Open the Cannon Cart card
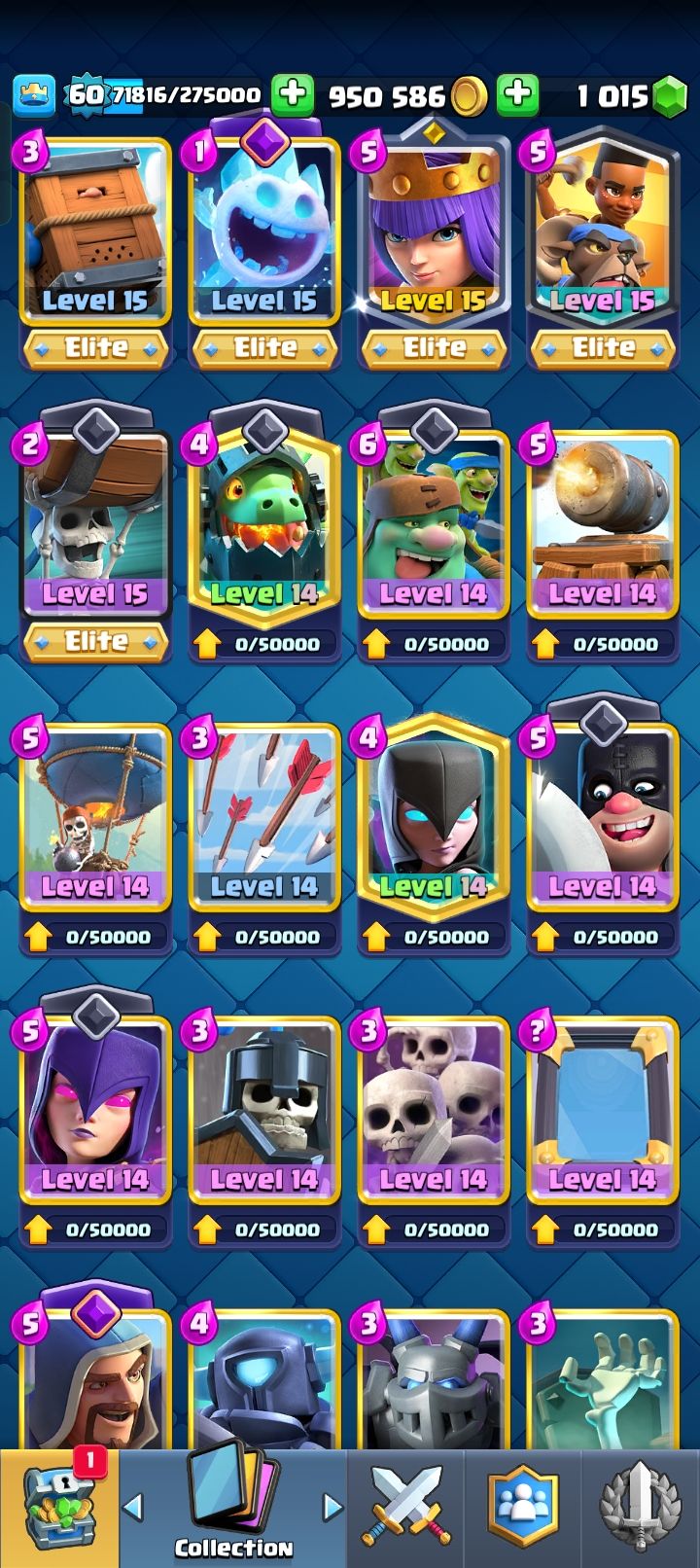This screenshot has width=700, height=1568. 602,525
